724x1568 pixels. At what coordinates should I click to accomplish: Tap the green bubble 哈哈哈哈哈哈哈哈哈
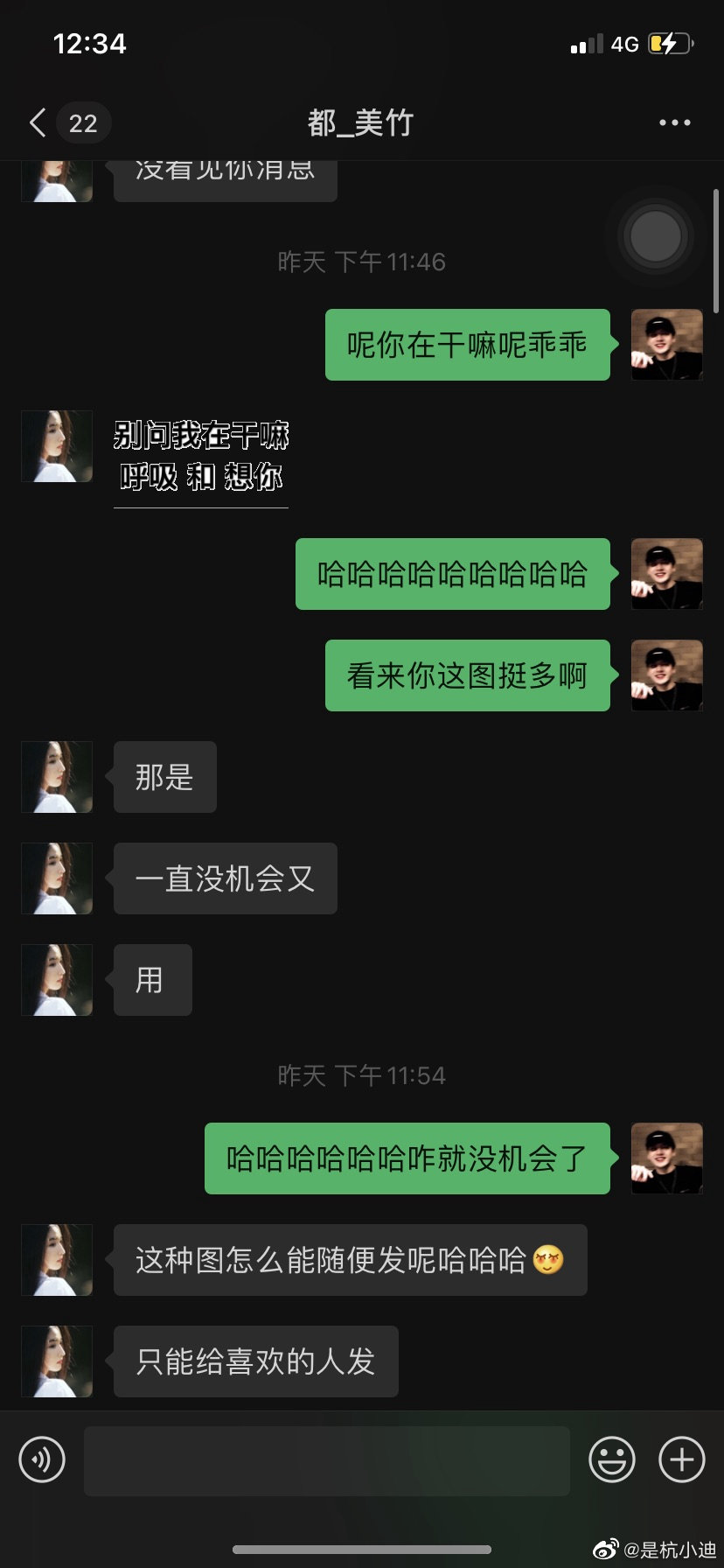pos(452,574)
